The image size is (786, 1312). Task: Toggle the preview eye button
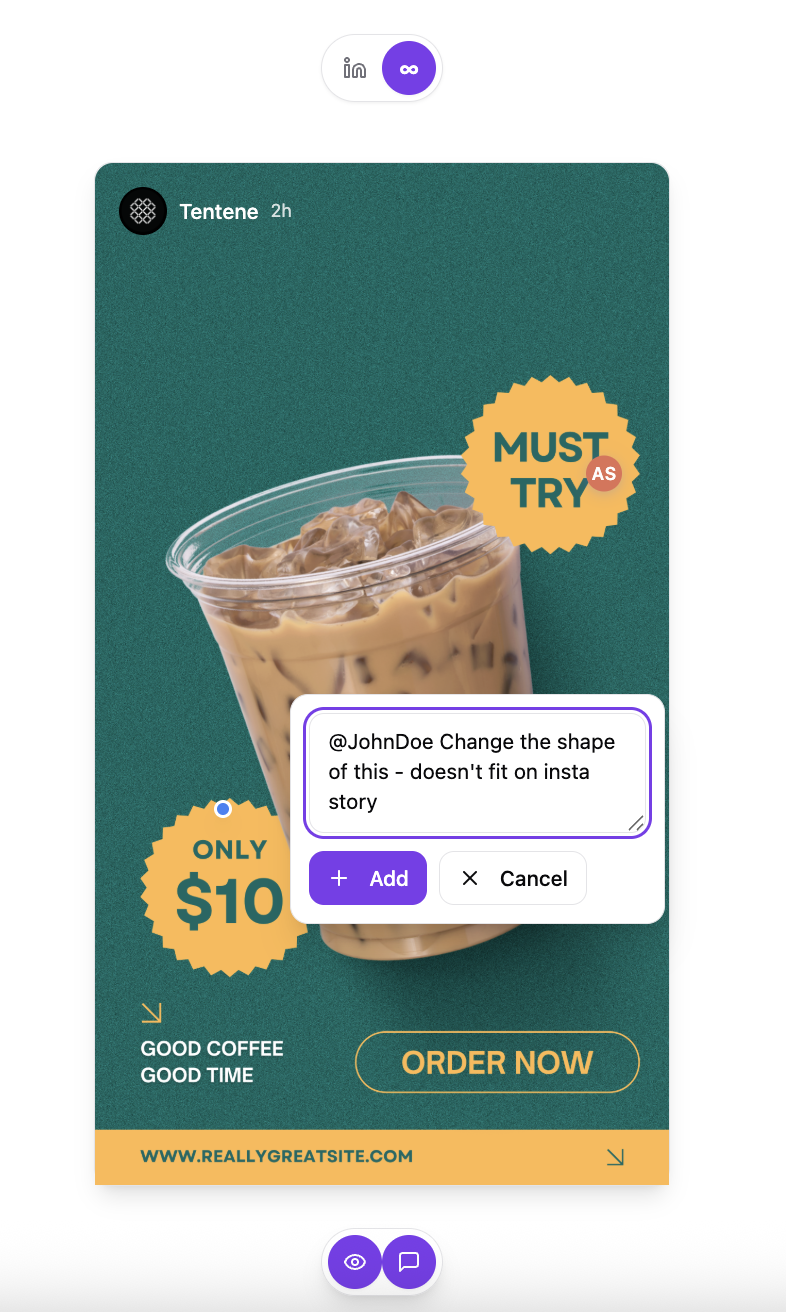coord(355,1262)
